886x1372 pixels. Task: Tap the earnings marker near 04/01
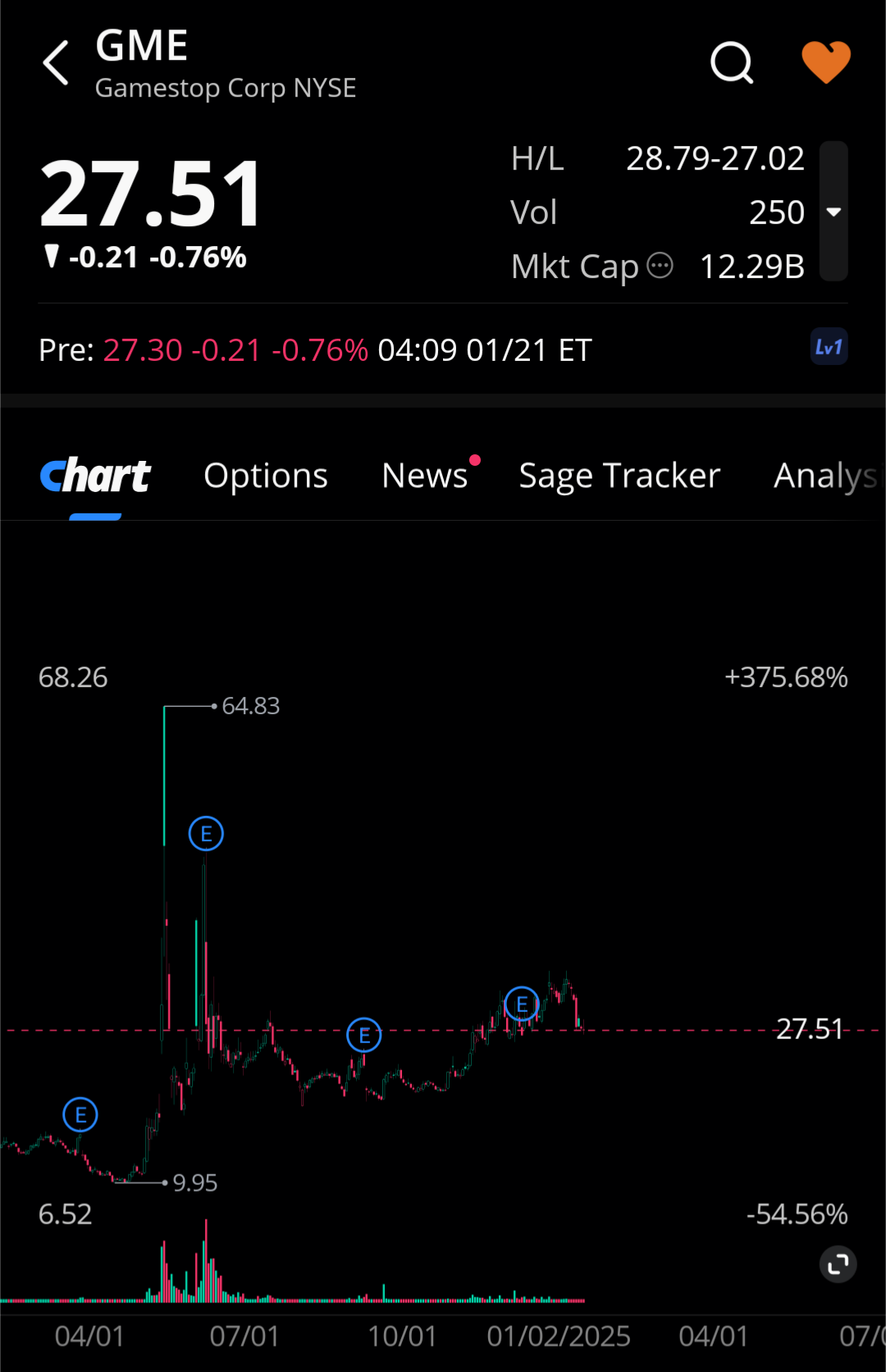80,1114
